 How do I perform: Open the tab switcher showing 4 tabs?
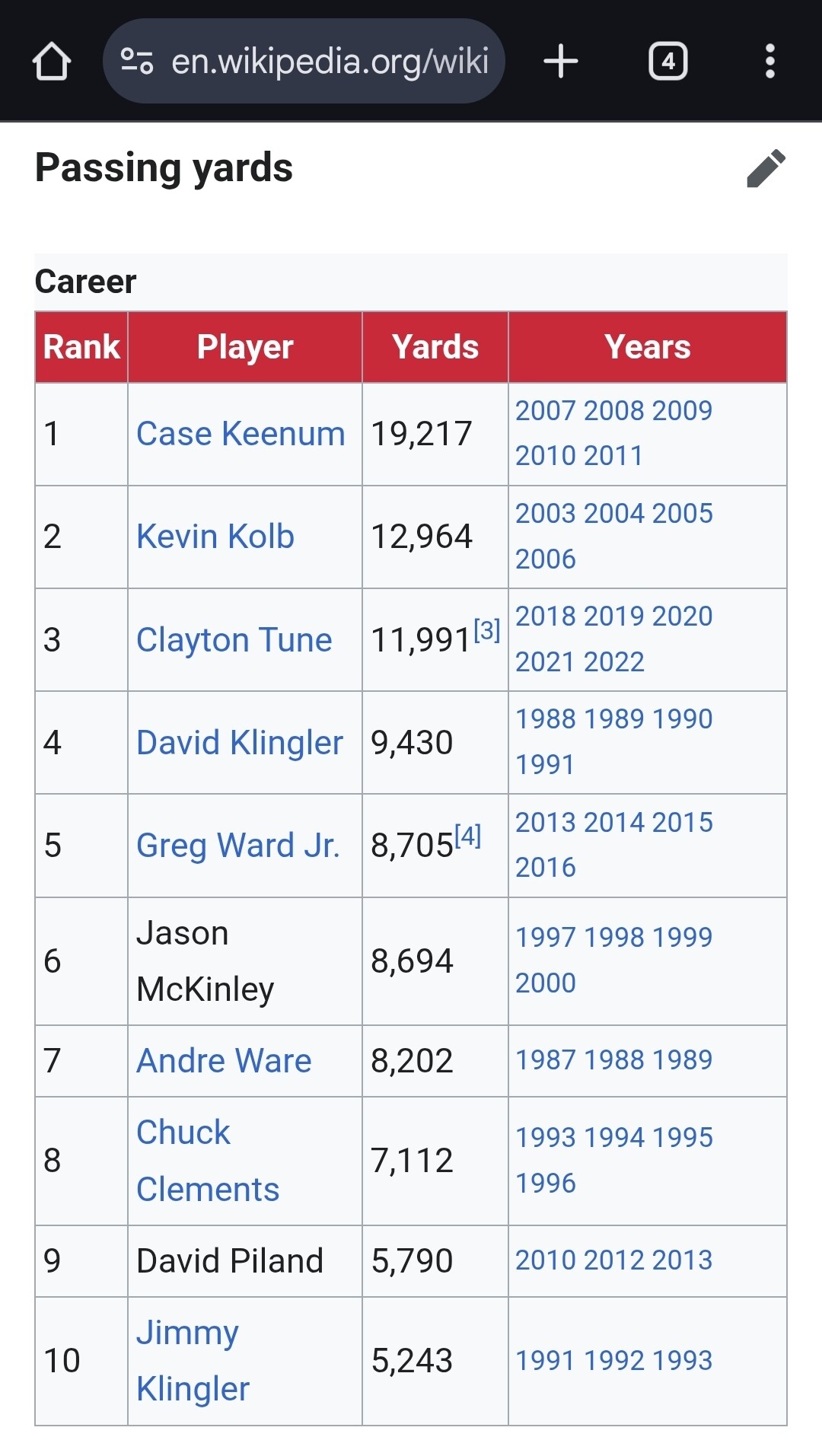click(667, 62)
